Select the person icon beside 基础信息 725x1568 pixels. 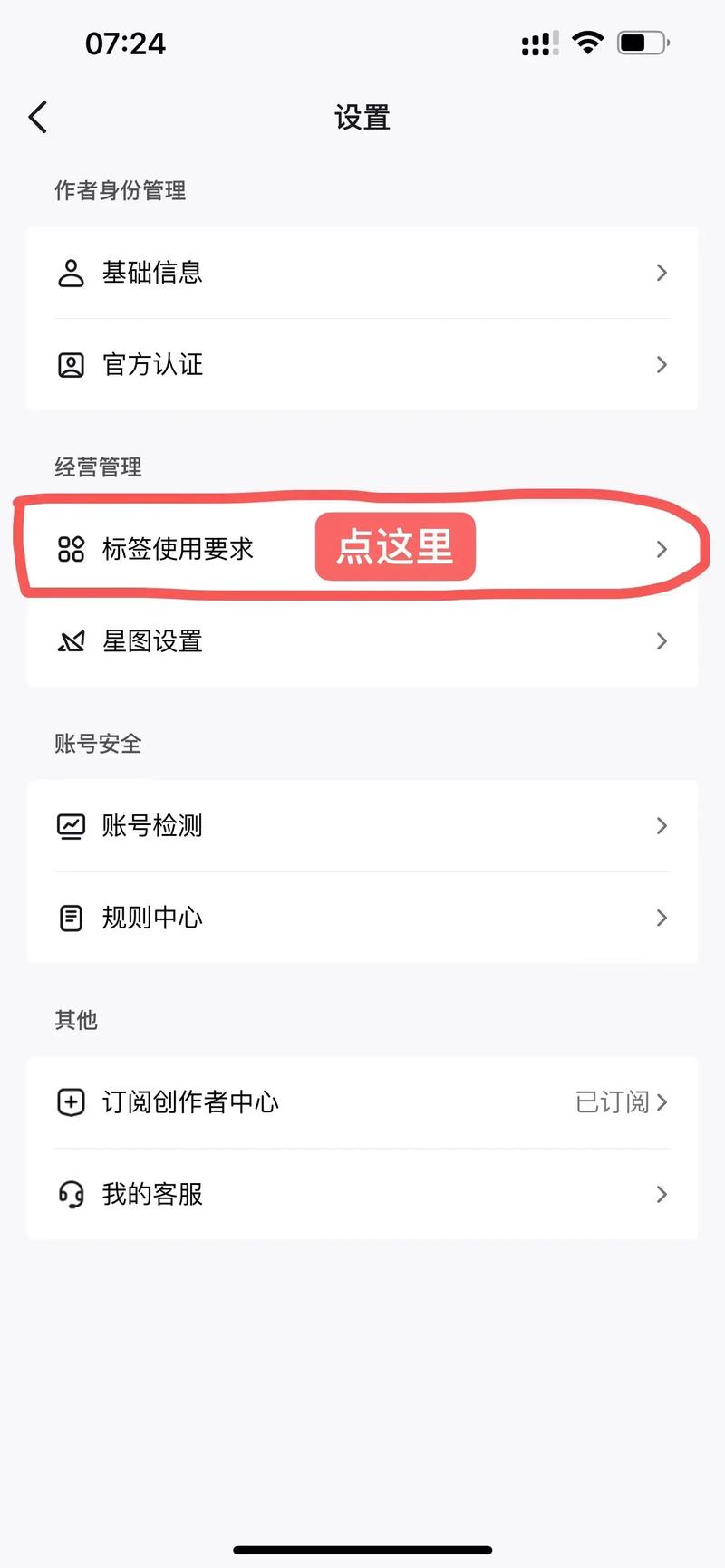(71, 273)
